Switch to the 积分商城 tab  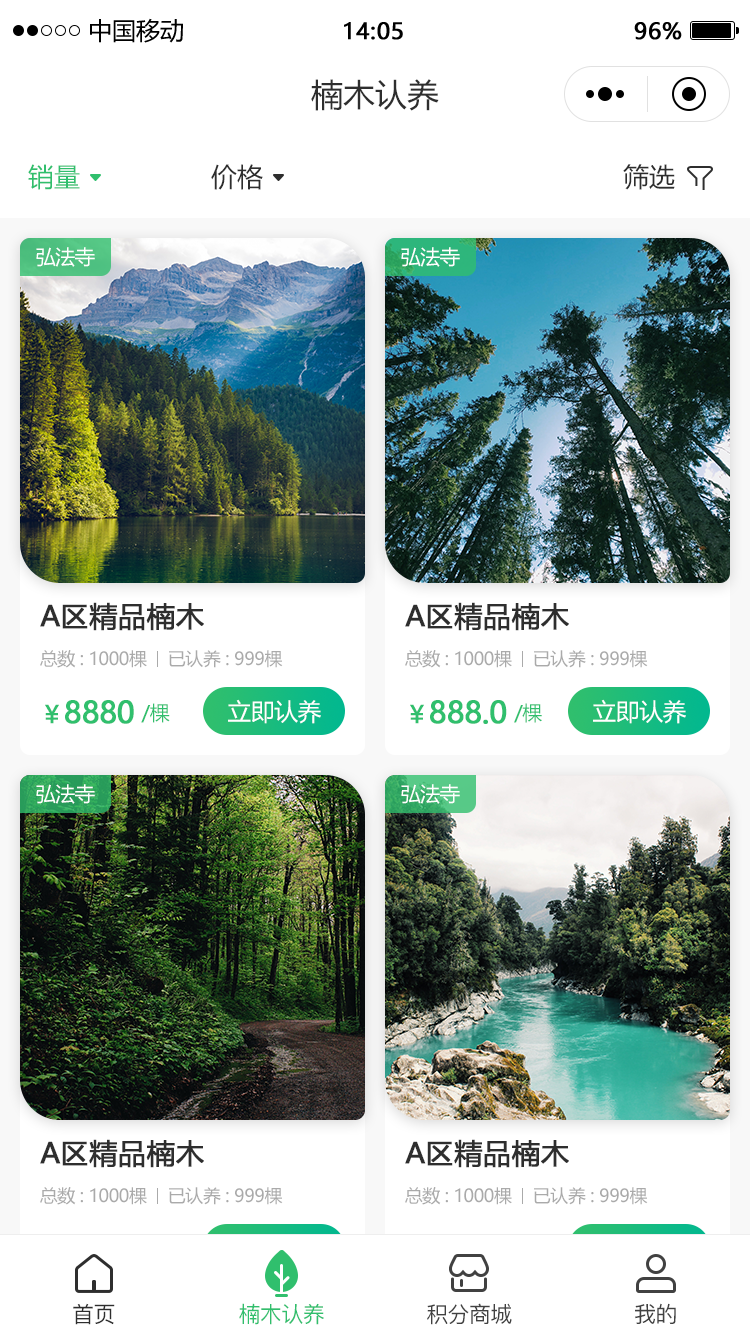469,1288
